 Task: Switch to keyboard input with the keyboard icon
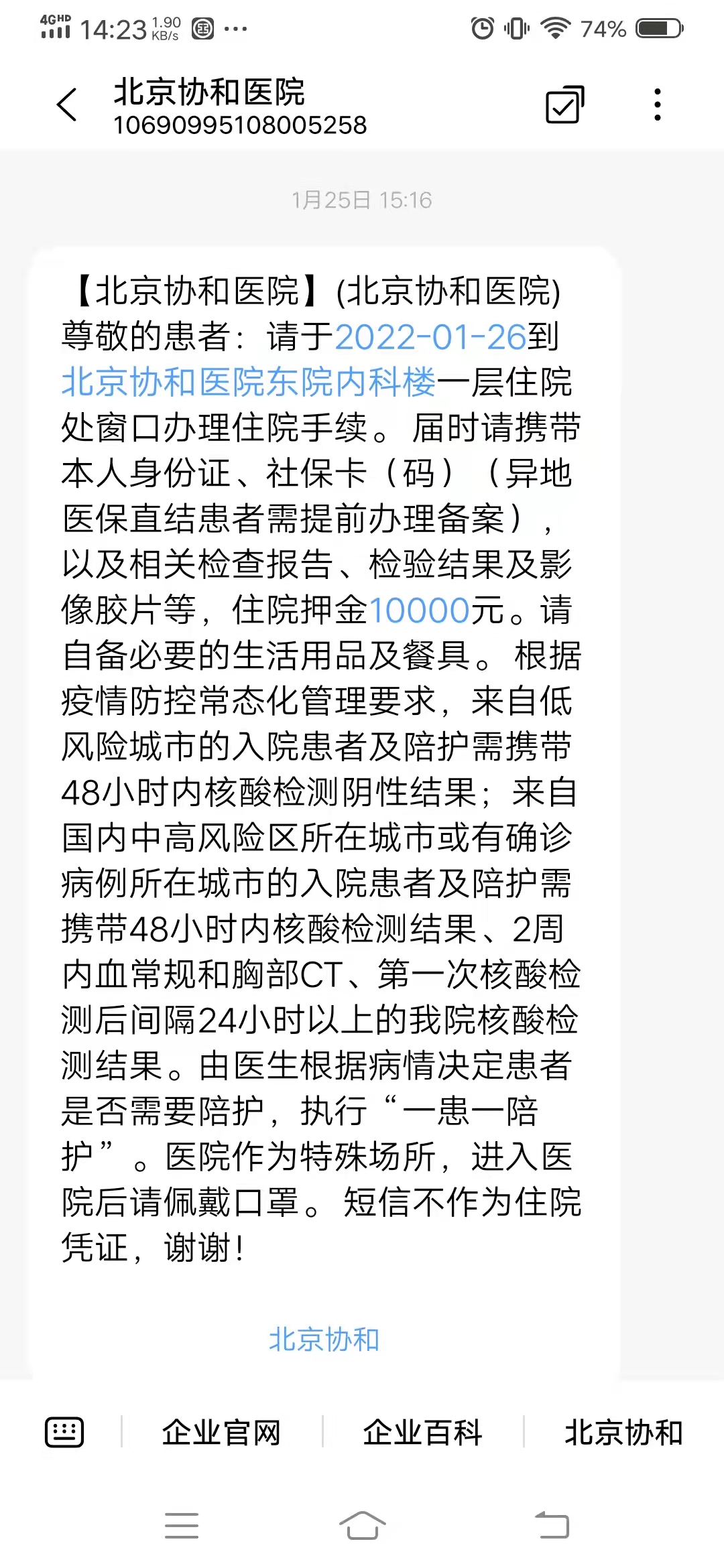64,1432
